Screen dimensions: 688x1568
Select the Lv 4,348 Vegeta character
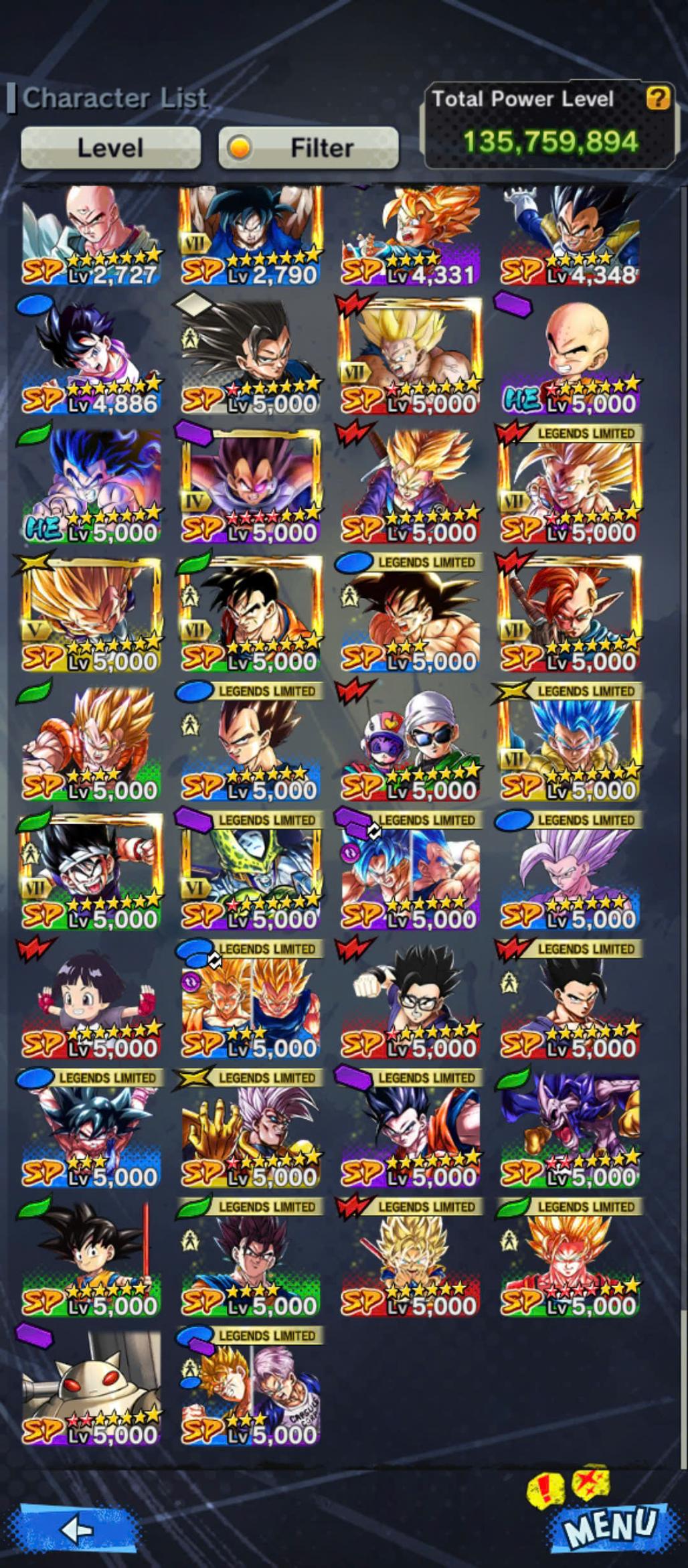570,234
